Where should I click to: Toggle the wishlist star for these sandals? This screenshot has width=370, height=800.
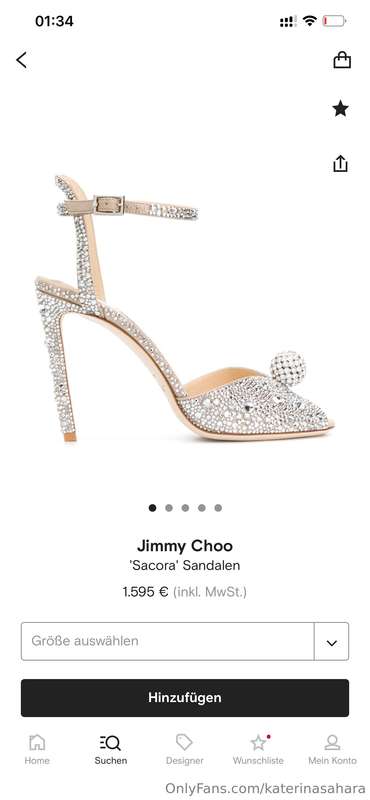(x=340, y=108)
